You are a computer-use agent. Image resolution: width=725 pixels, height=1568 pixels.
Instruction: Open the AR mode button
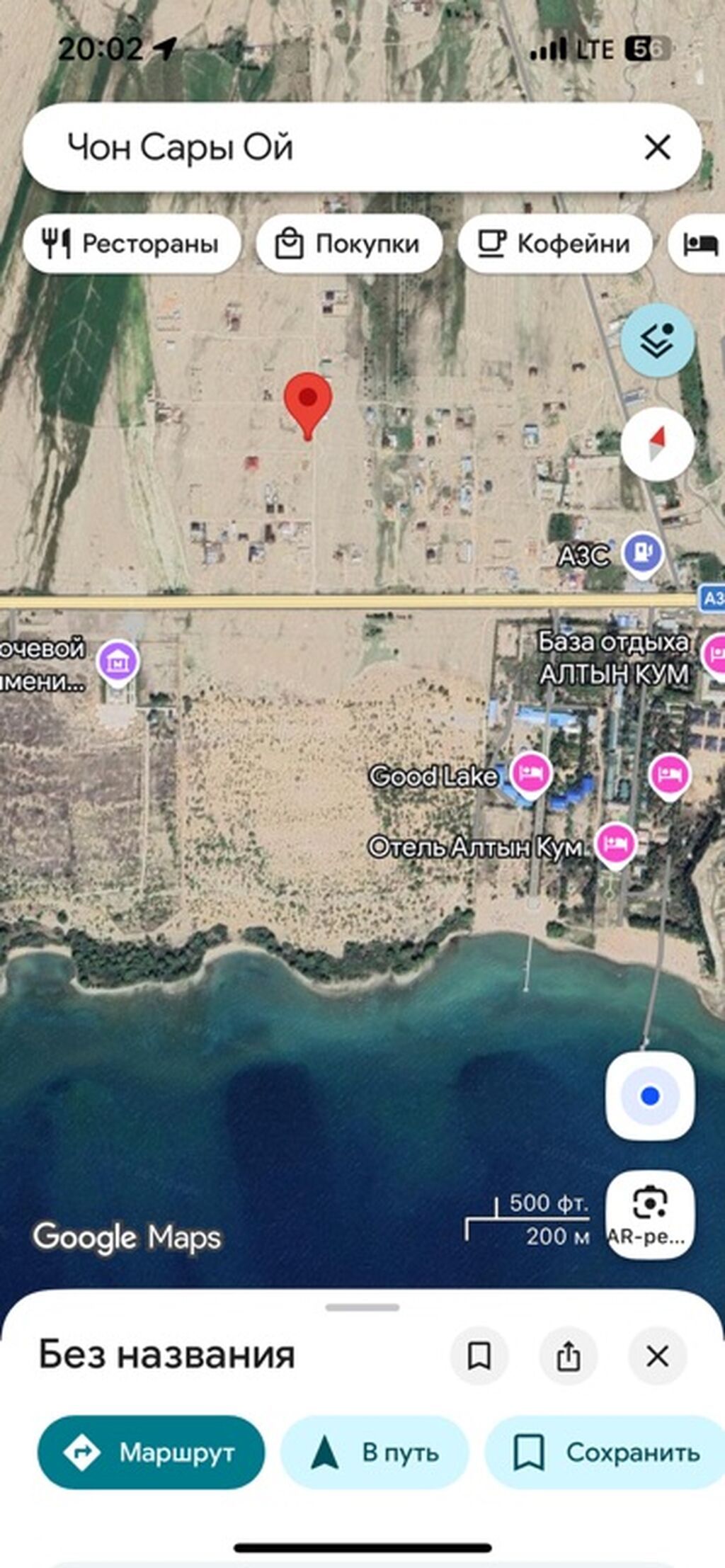pyautogui.click(x=650, y=1215)
